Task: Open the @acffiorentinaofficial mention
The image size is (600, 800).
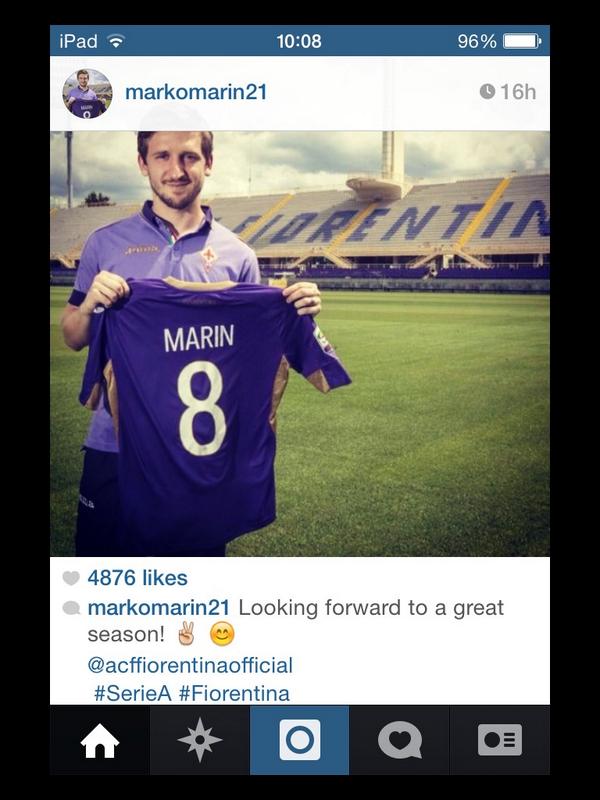Action: click(190, 665)
